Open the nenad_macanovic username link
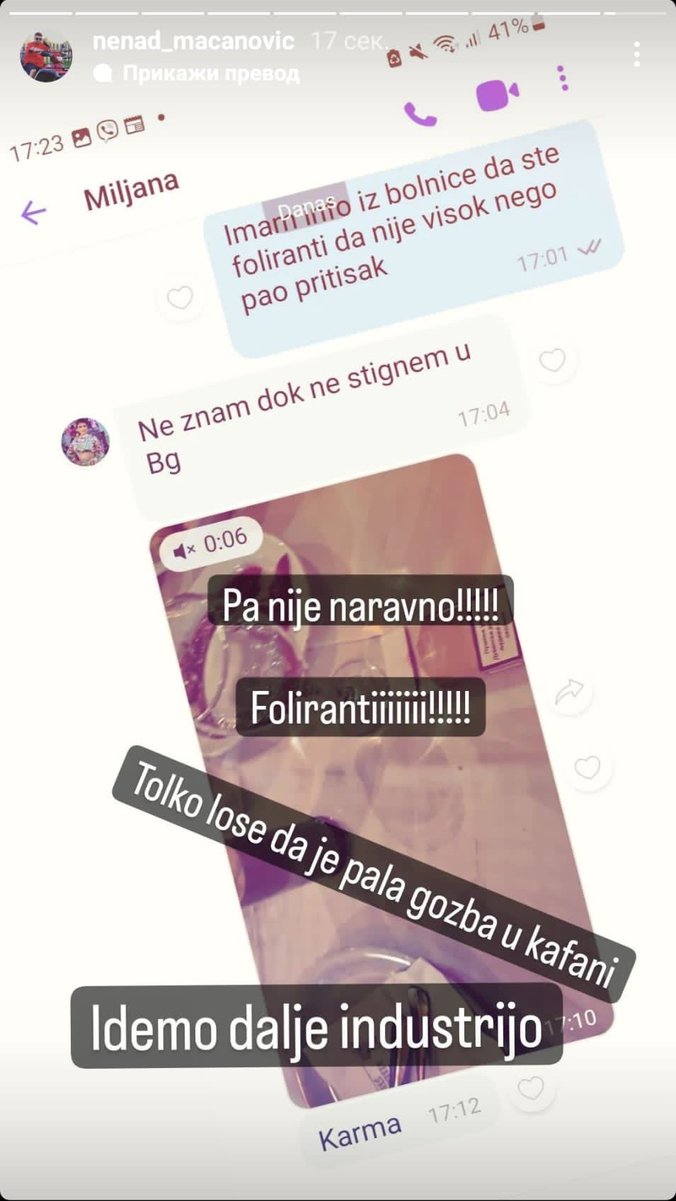The width and height of the screenshot is (676, 1201). pyautogui.click(x=194, y=41)
